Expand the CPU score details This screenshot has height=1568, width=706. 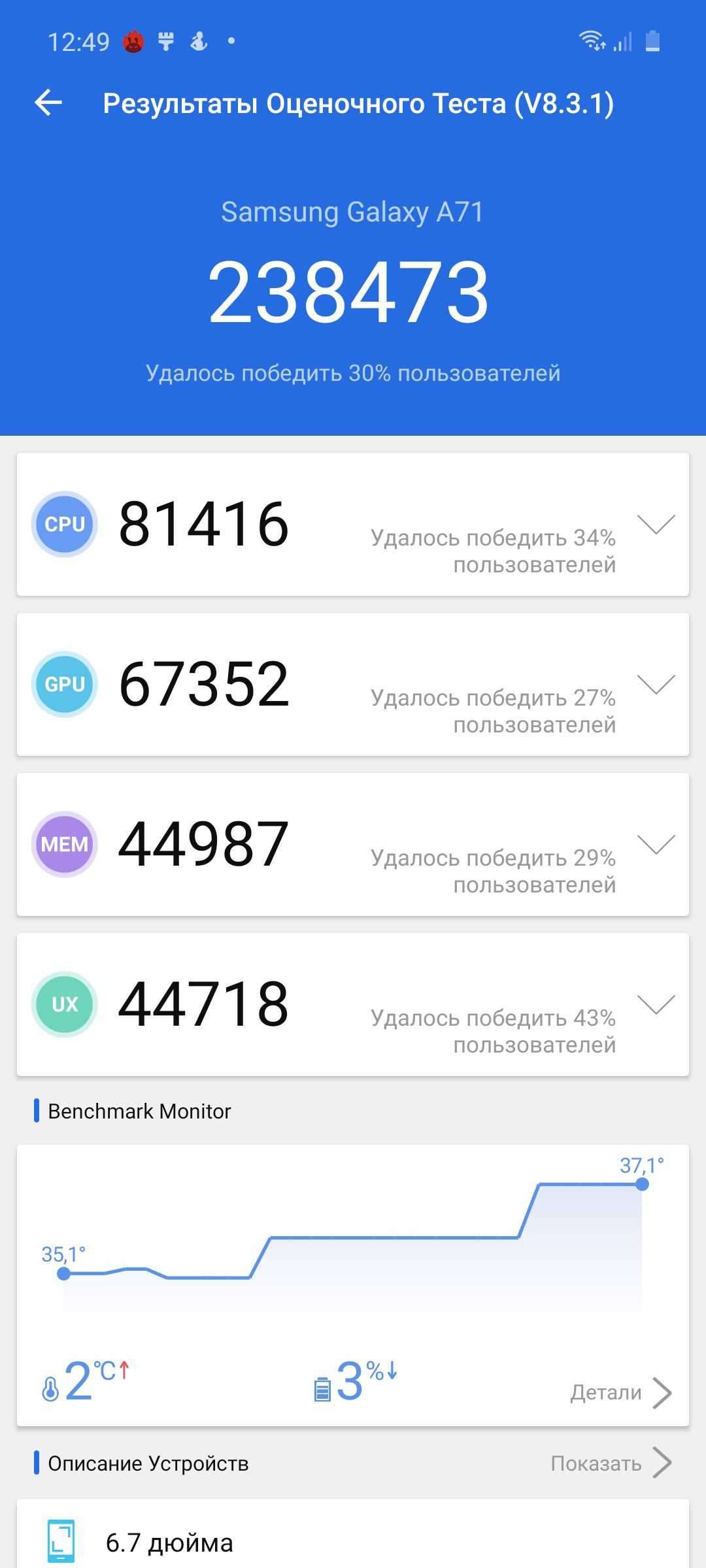(x=656, y=524)
